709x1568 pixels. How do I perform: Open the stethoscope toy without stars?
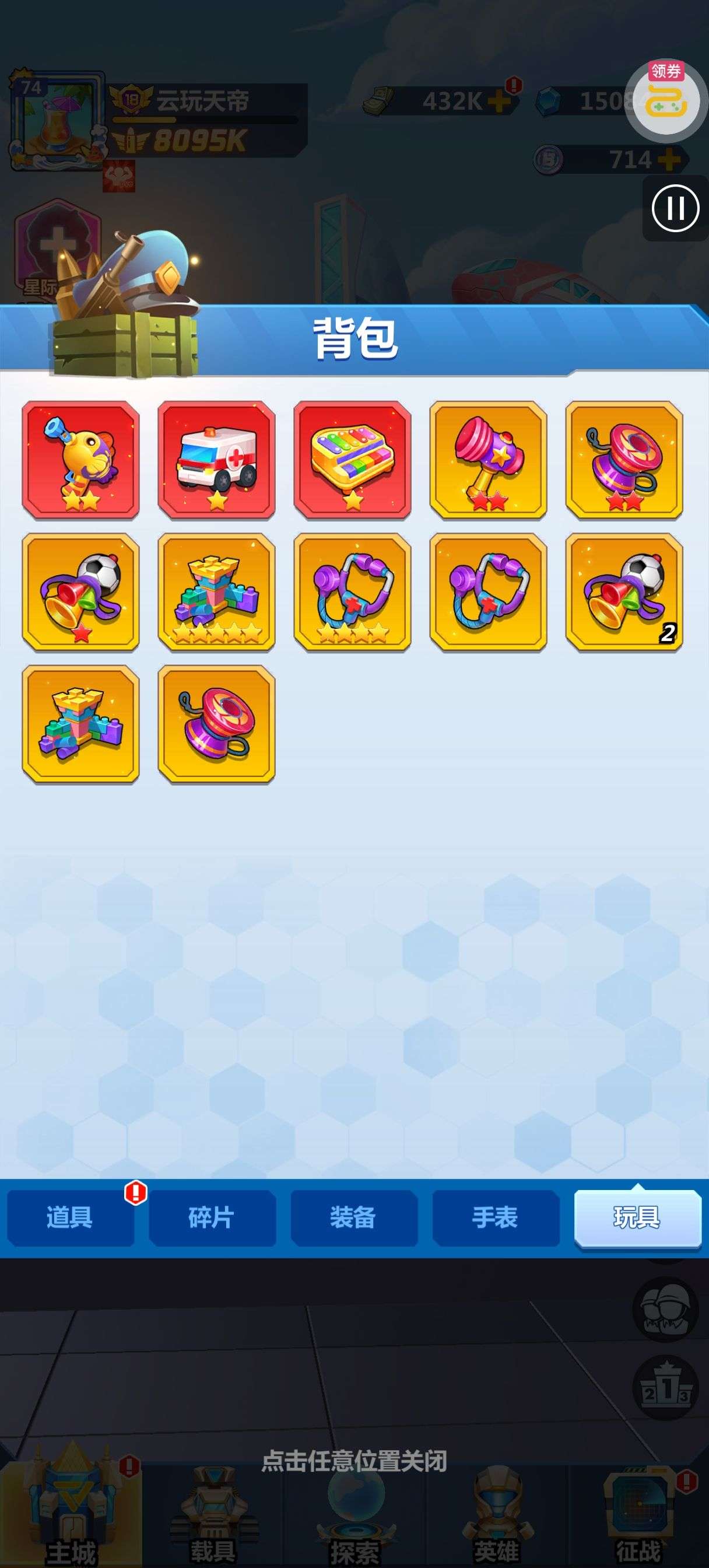pos(488,591)
